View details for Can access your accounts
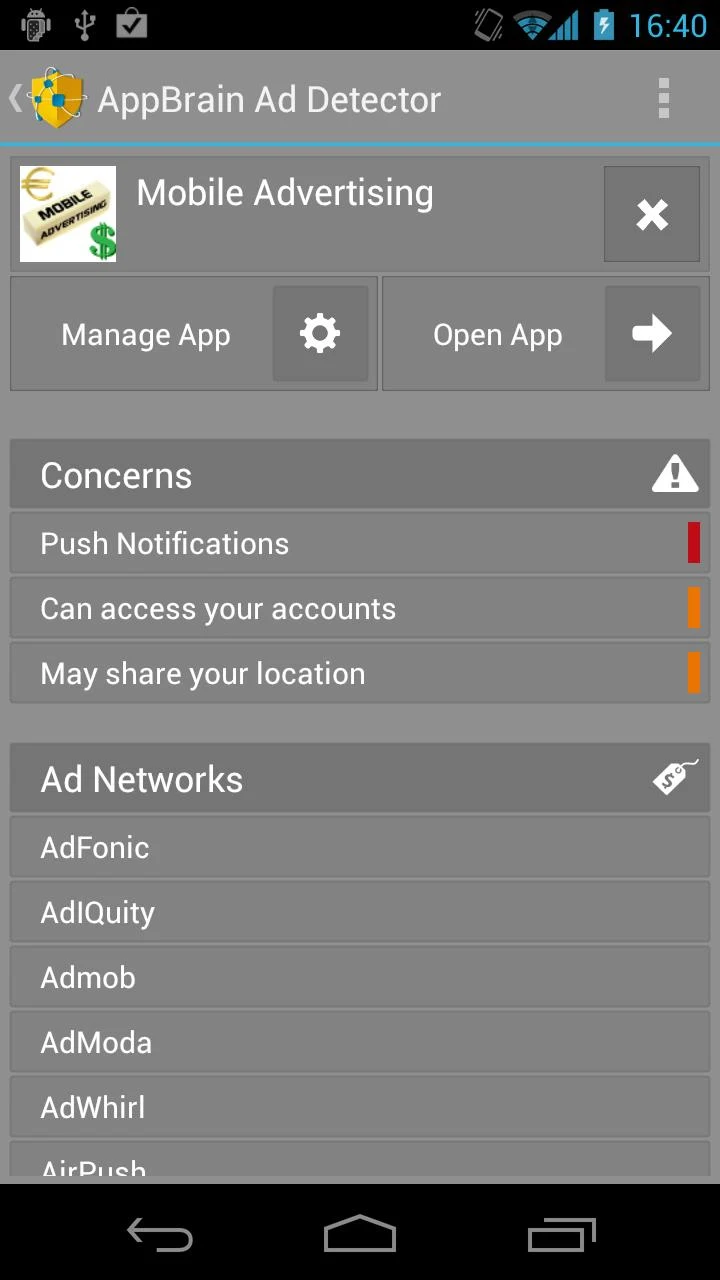720x1280 pixels. coord(360,608)
